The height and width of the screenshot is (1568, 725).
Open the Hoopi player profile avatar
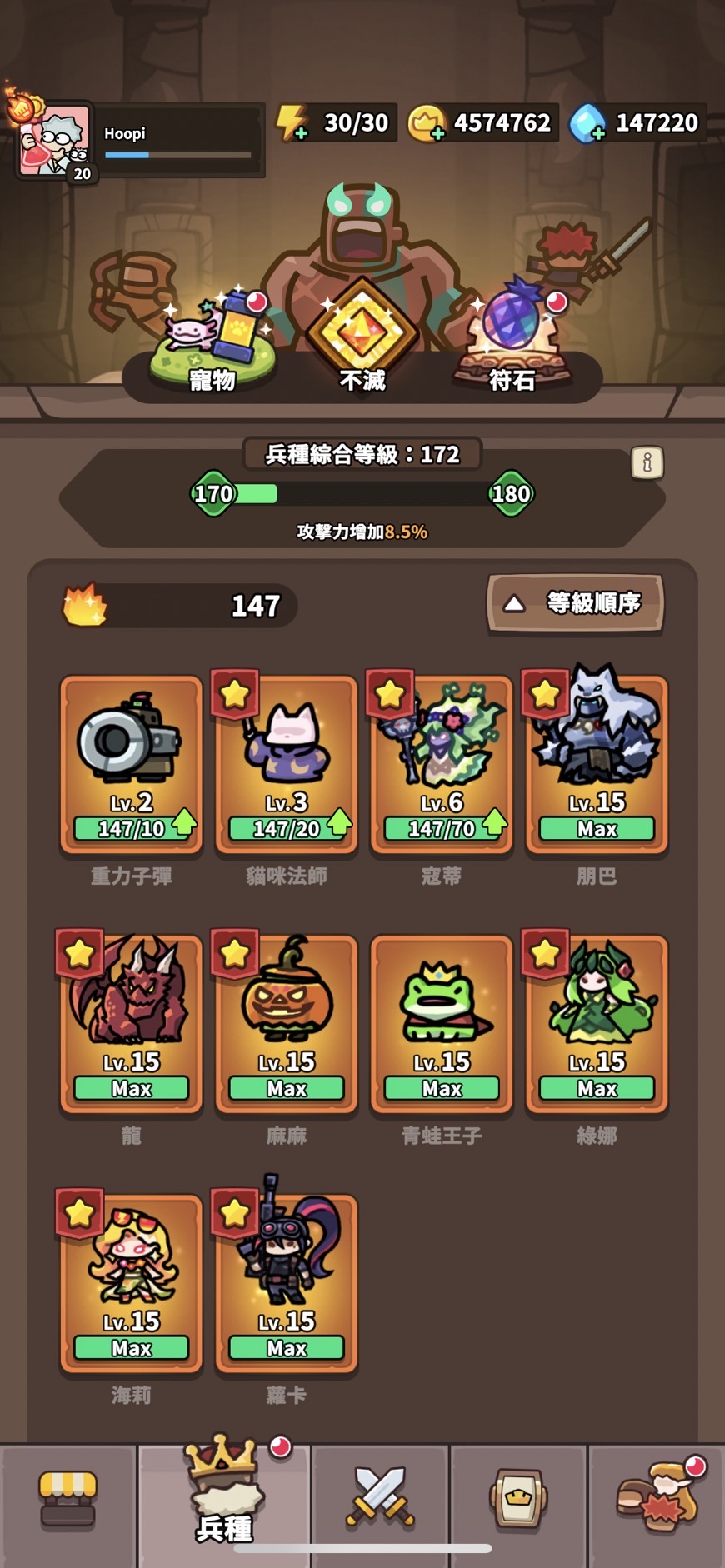click(x=53, y=140)
